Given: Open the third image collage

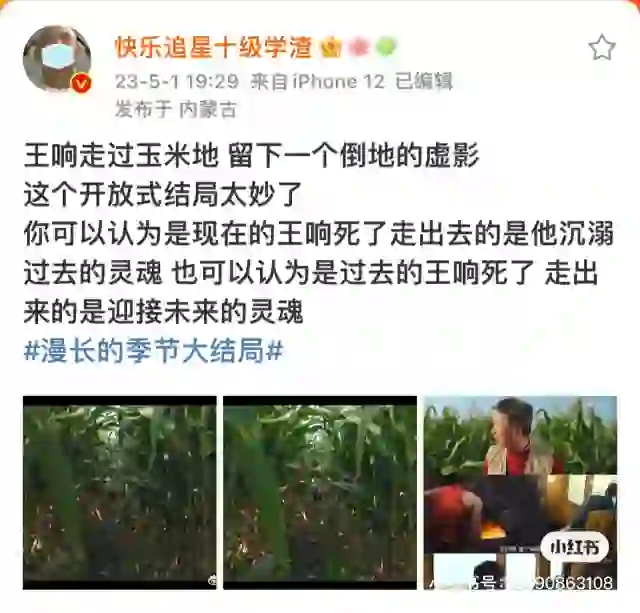Looking at the screenshot, I should tap(520, 489).
